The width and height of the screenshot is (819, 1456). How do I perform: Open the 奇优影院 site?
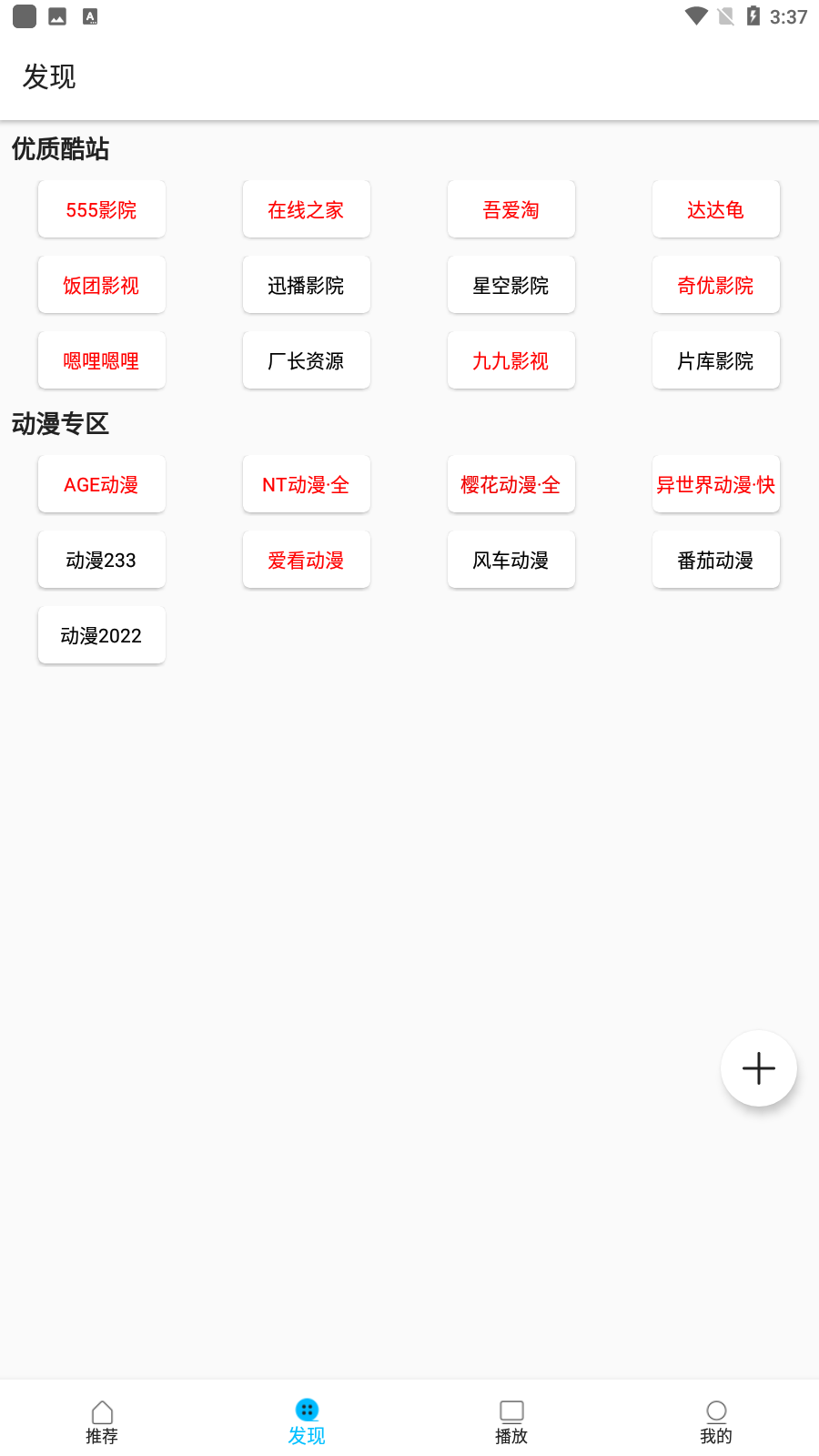pos(716,284)
